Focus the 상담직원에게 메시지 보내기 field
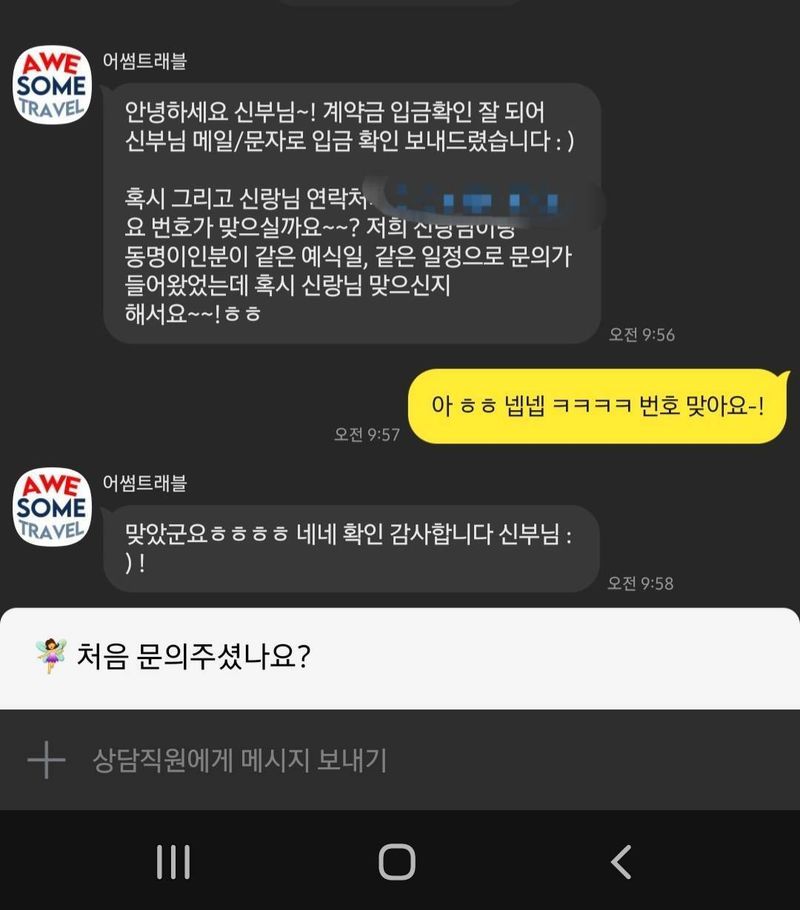 pyautogui.click(x=400, y=760)
